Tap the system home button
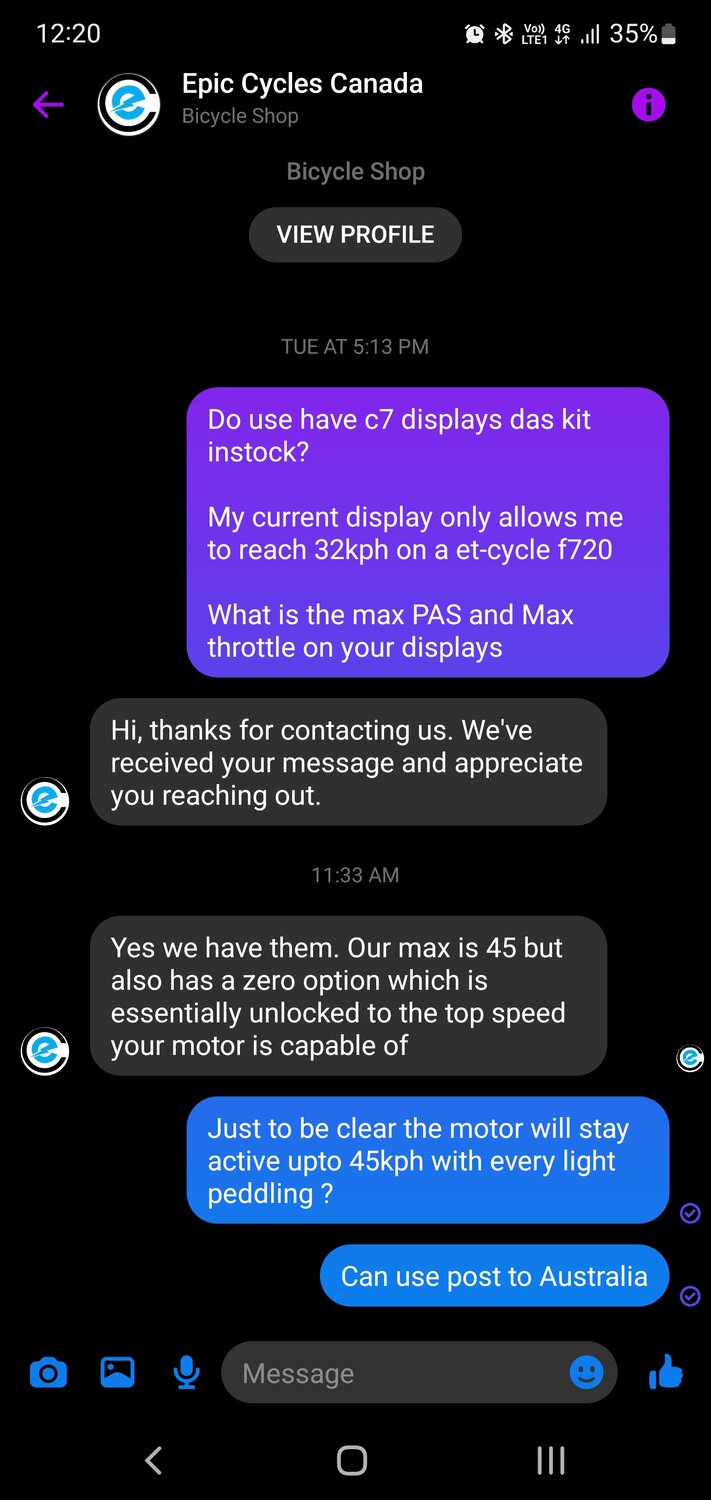The height and width of the screenshot is (1500, 711). [x=352, y=1460]
